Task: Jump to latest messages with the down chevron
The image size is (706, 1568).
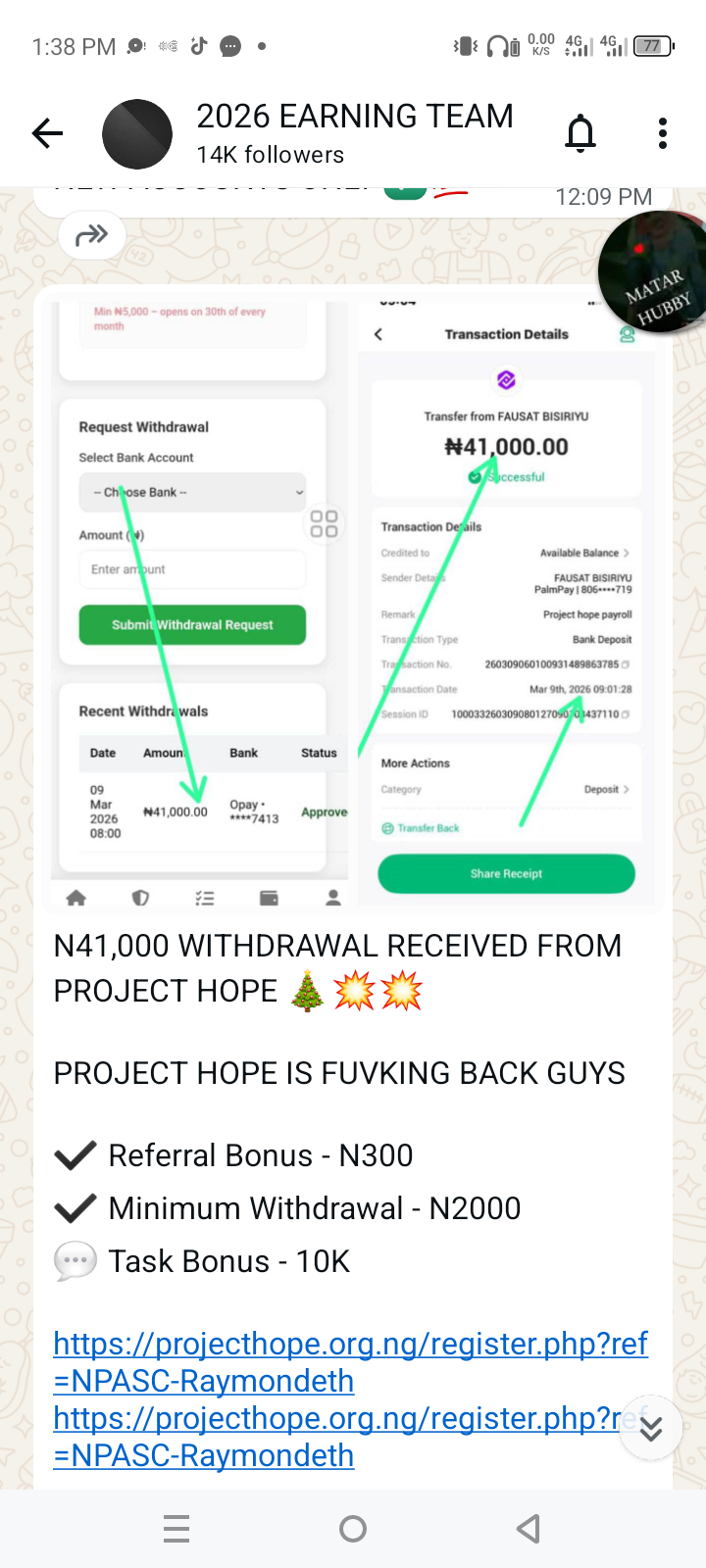Action: pyautogui.click(x=651, y=1429)
